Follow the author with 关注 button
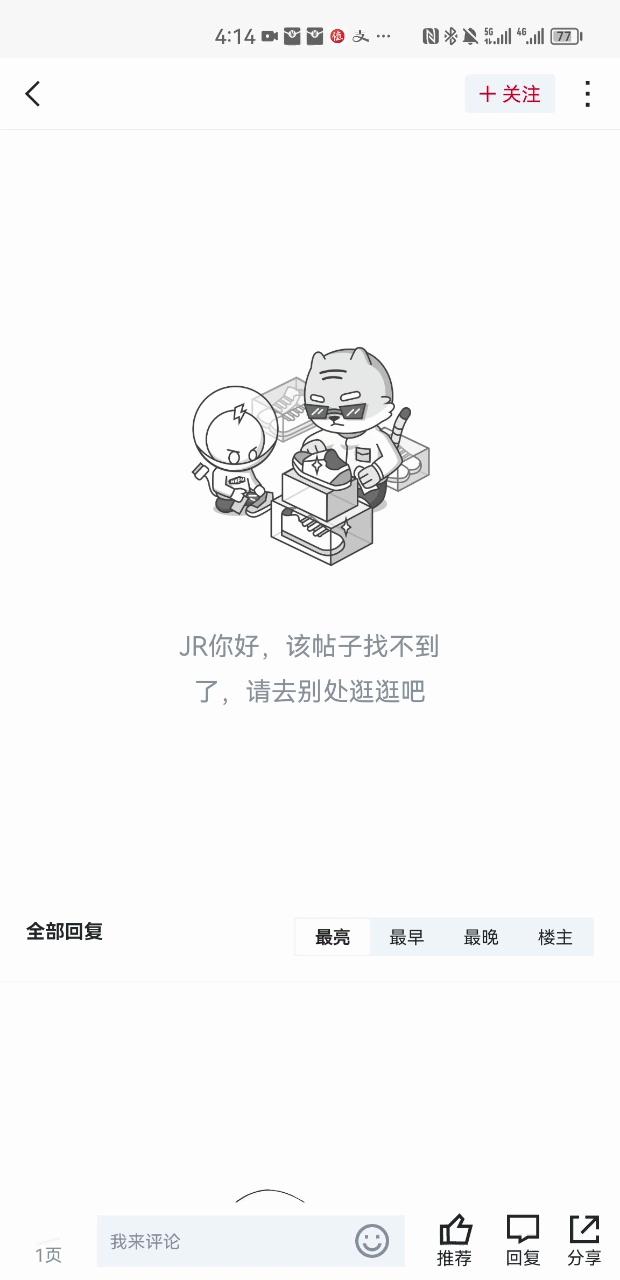620x1280 pixels. (x=510, y=94)
